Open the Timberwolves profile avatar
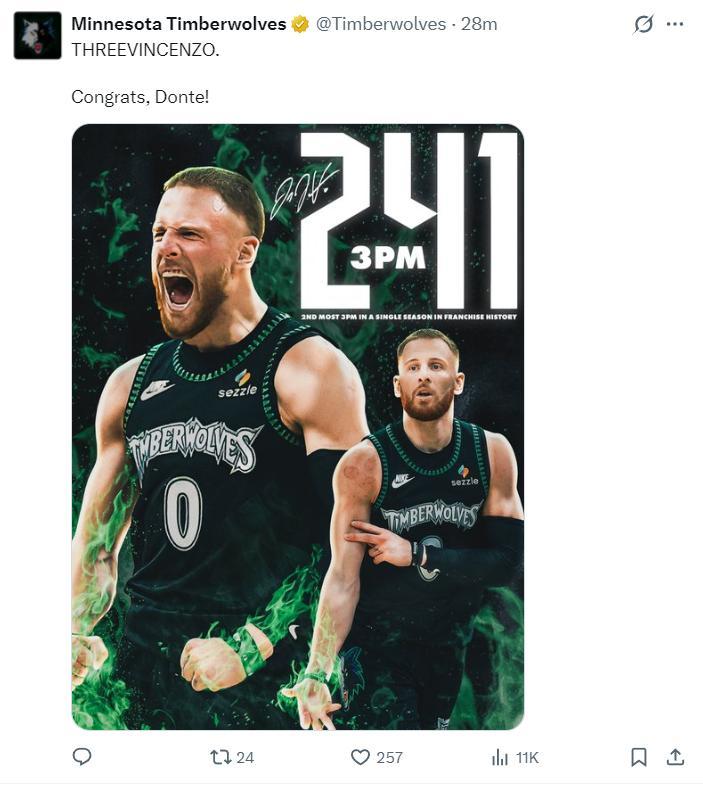The width and height of the screenshot is (703, 786). point(38,36)
